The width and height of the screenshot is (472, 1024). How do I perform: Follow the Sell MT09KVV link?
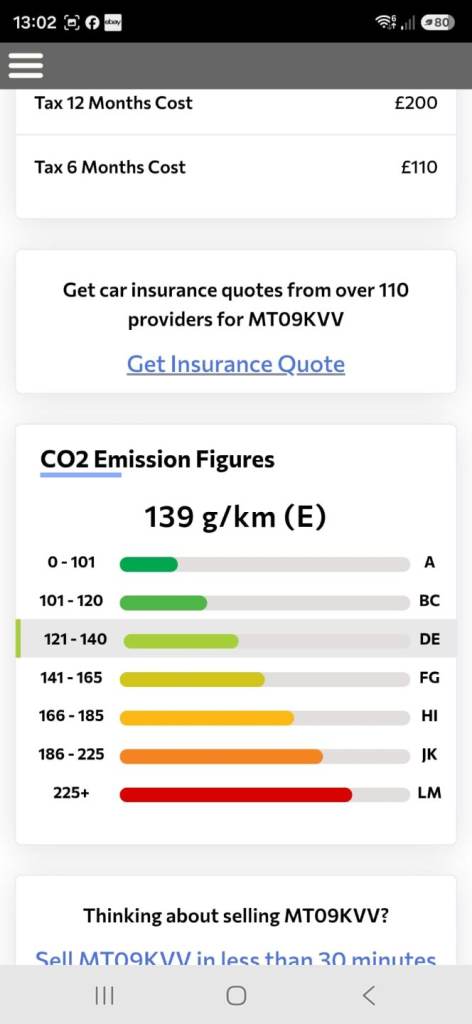coord(236,957)
